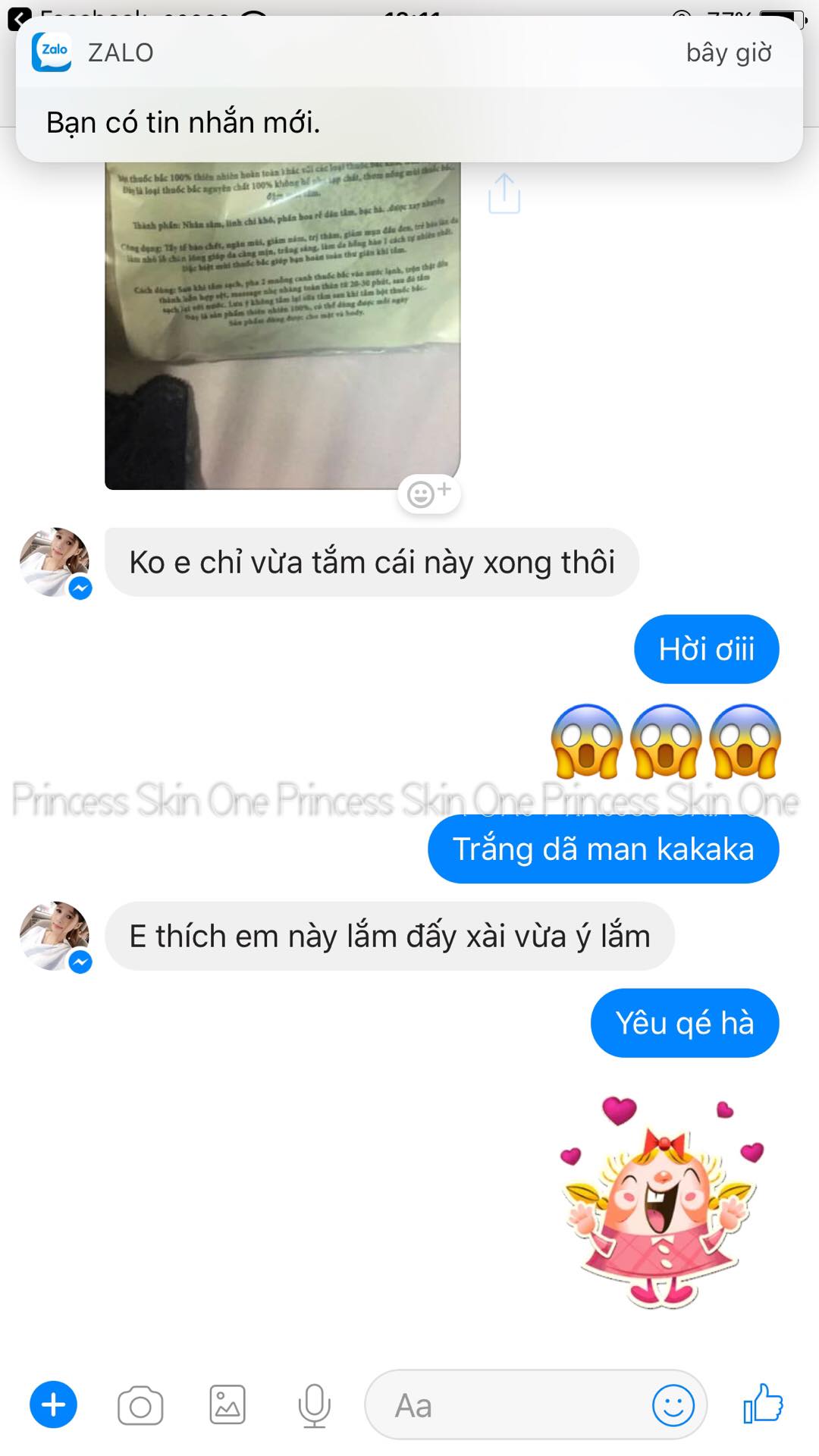
Task: Tap the Candy Crush girl sticker
Action: pos(661,1206)
